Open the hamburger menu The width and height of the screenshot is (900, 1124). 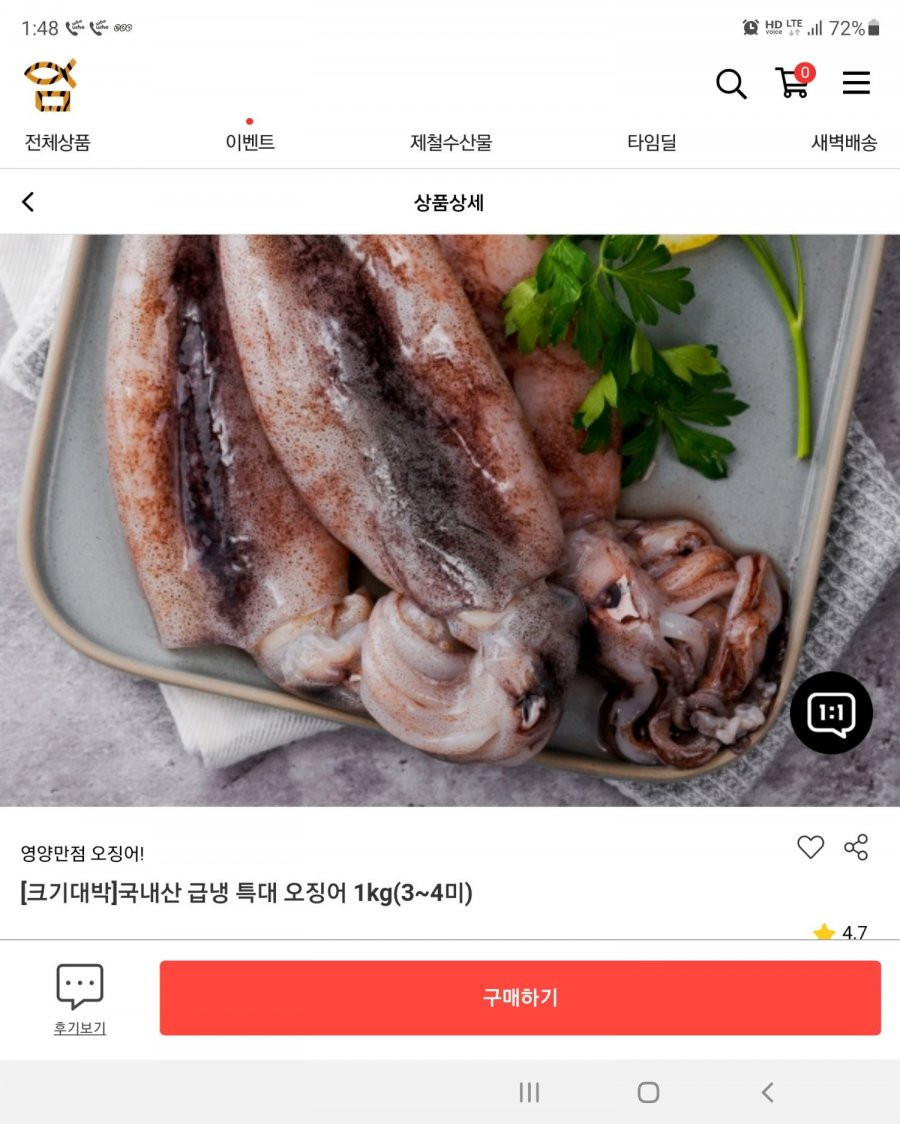856,83
